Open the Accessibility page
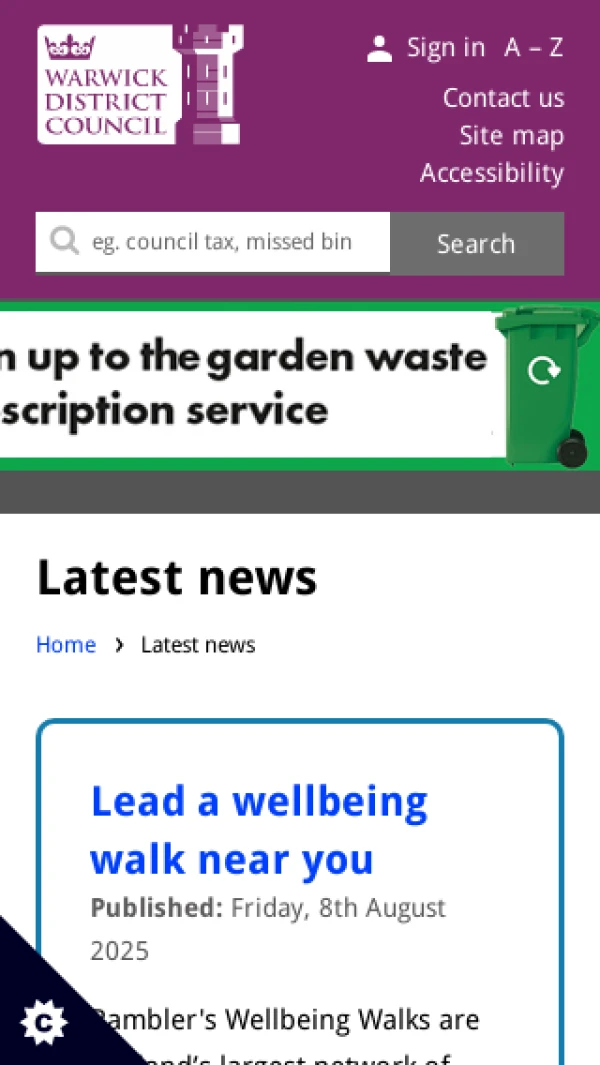600x1065 pixels. (x=491, y=173)
